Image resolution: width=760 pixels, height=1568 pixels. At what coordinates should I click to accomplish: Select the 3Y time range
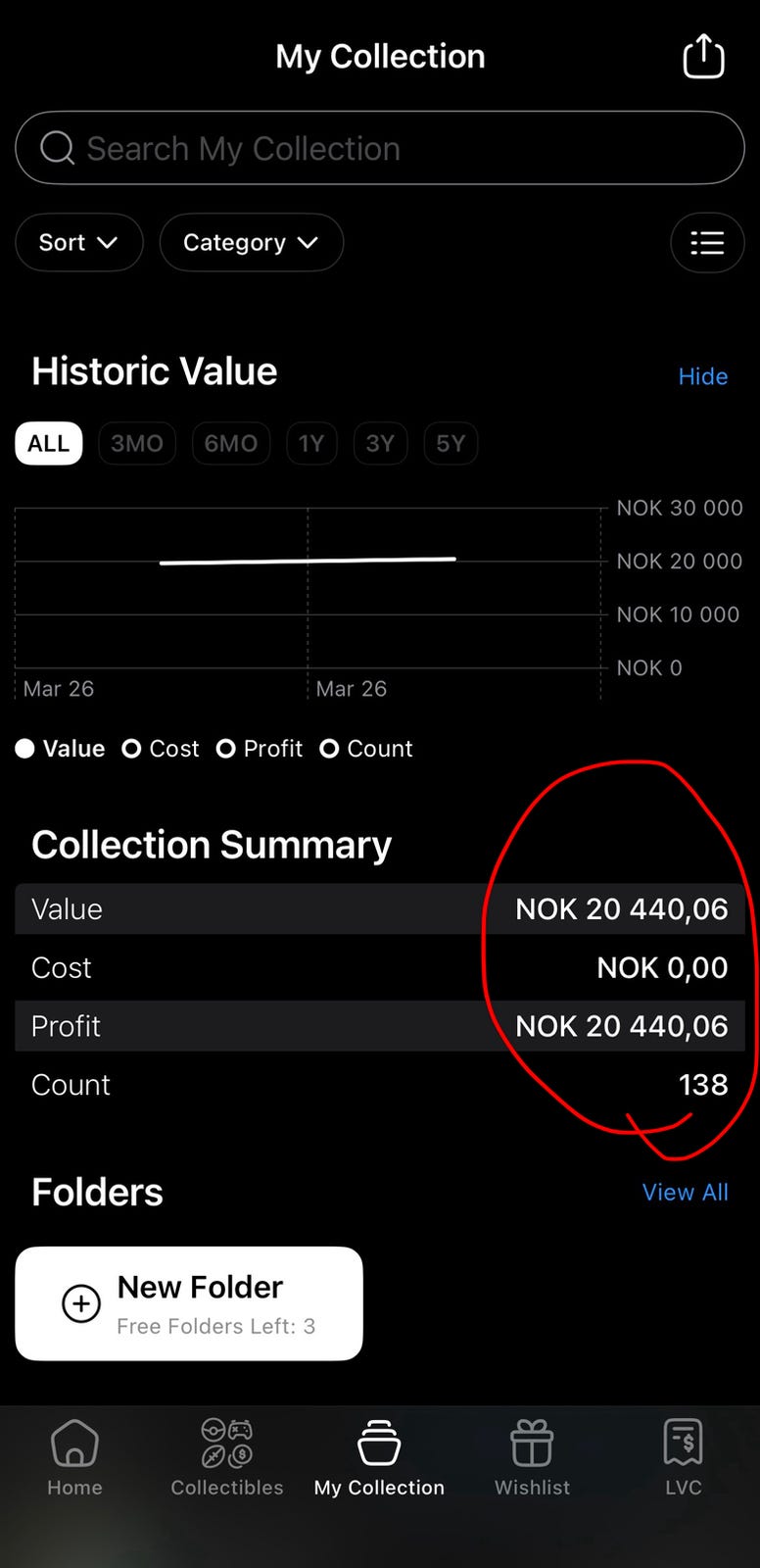point(380,443)
